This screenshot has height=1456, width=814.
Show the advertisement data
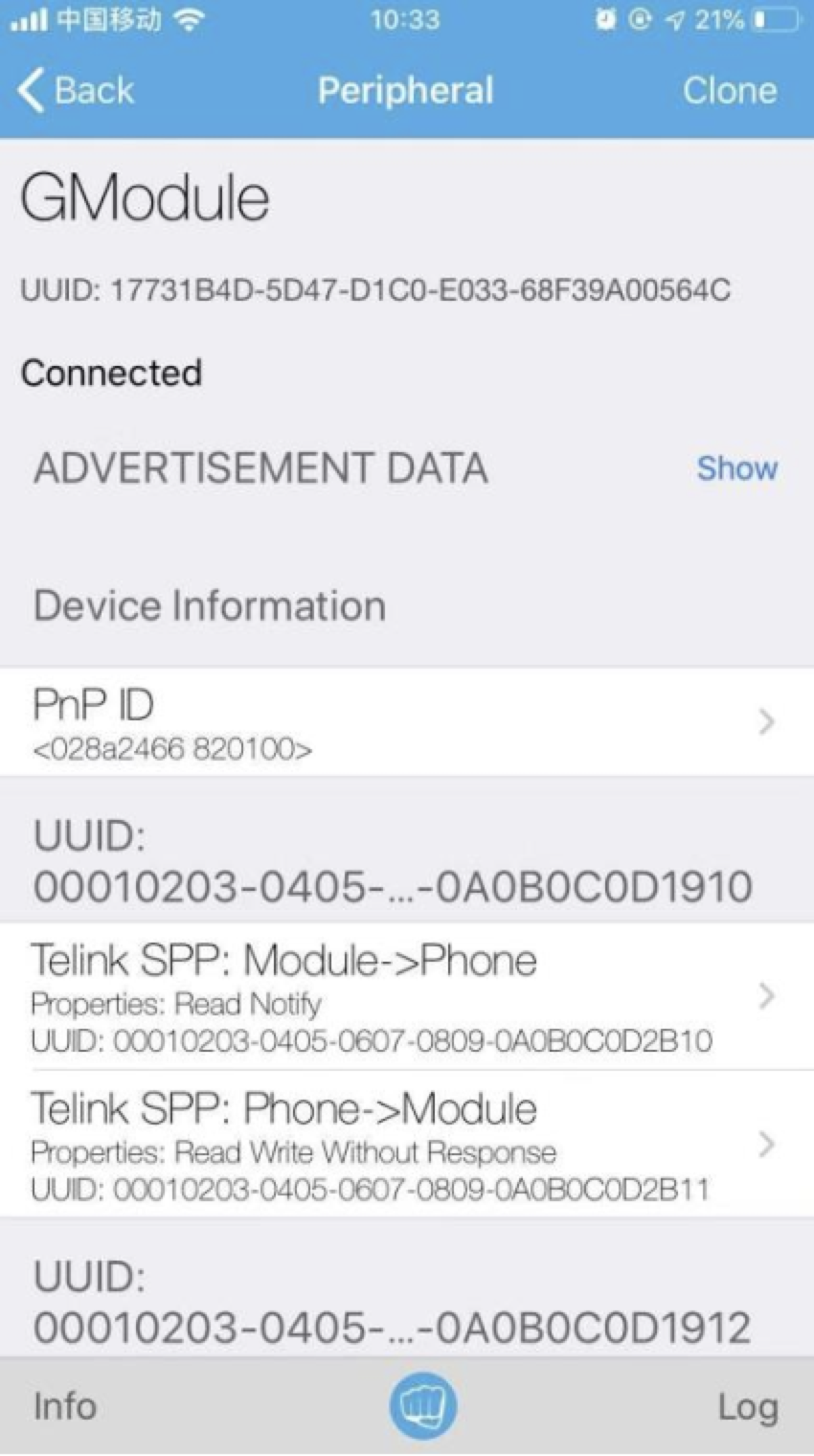click(x=736, y=468)
